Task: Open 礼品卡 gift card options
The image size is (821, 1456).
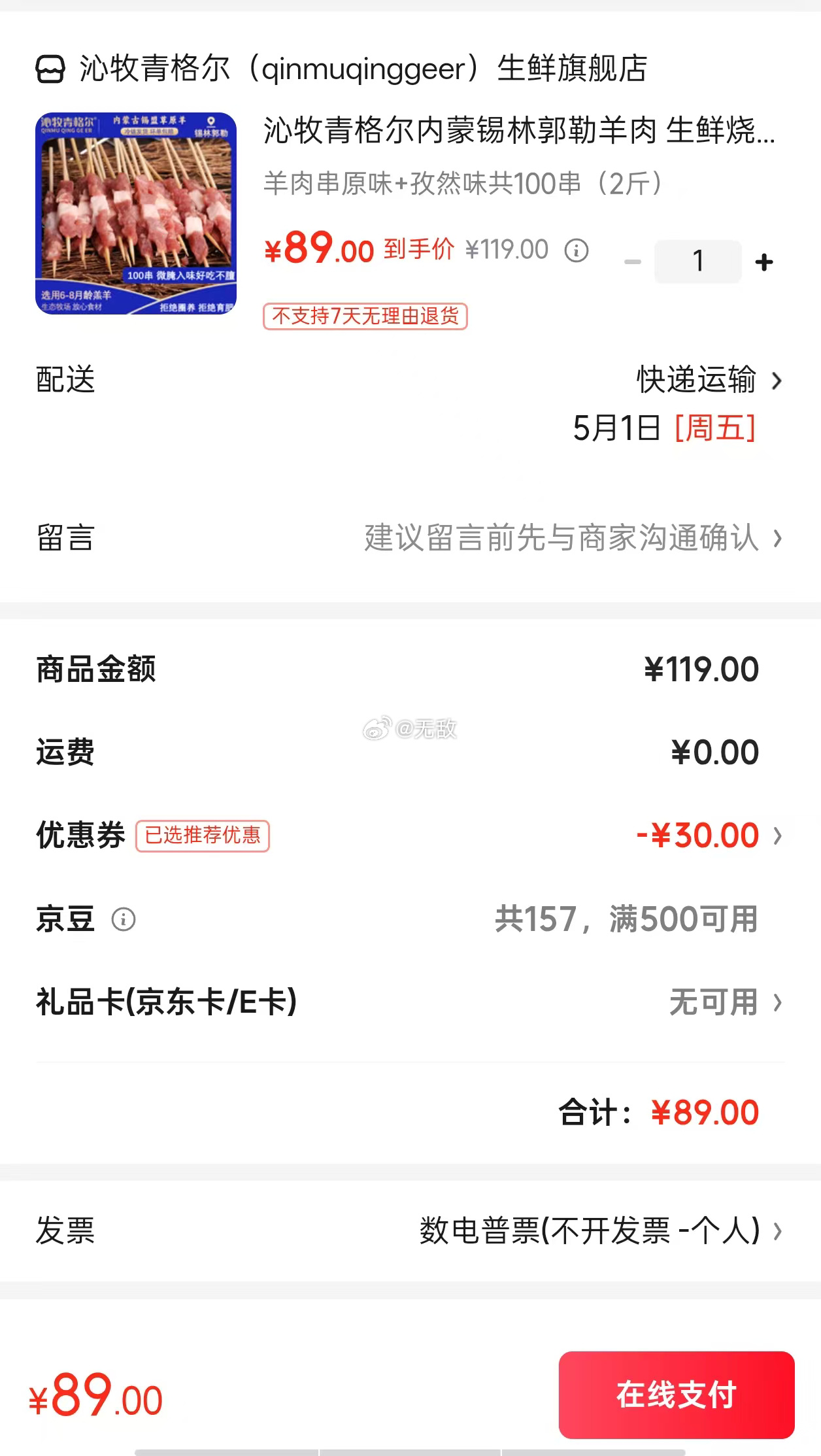Action: click(724, 1002)
